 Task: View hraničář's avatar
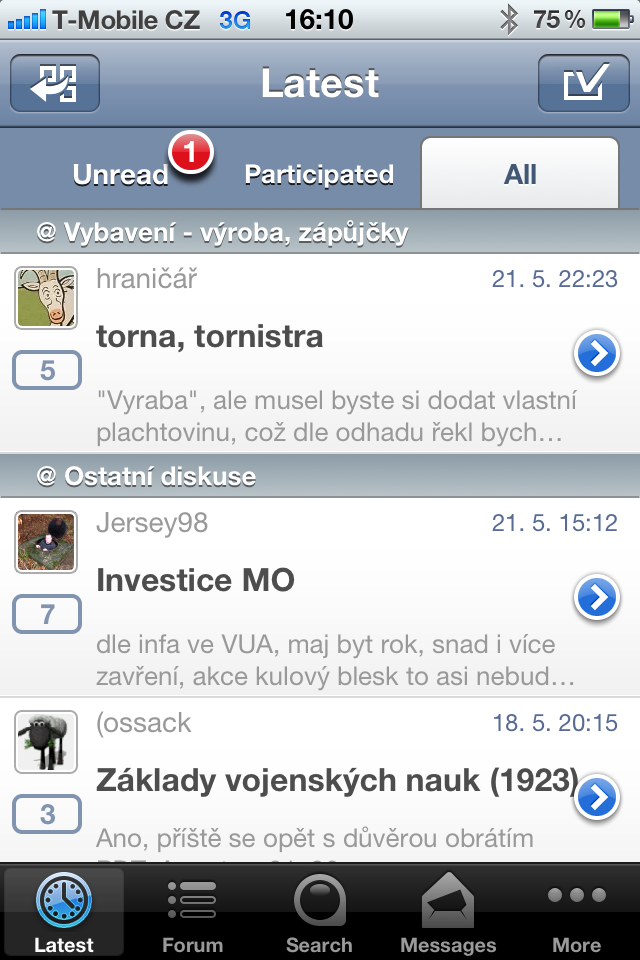46,297
